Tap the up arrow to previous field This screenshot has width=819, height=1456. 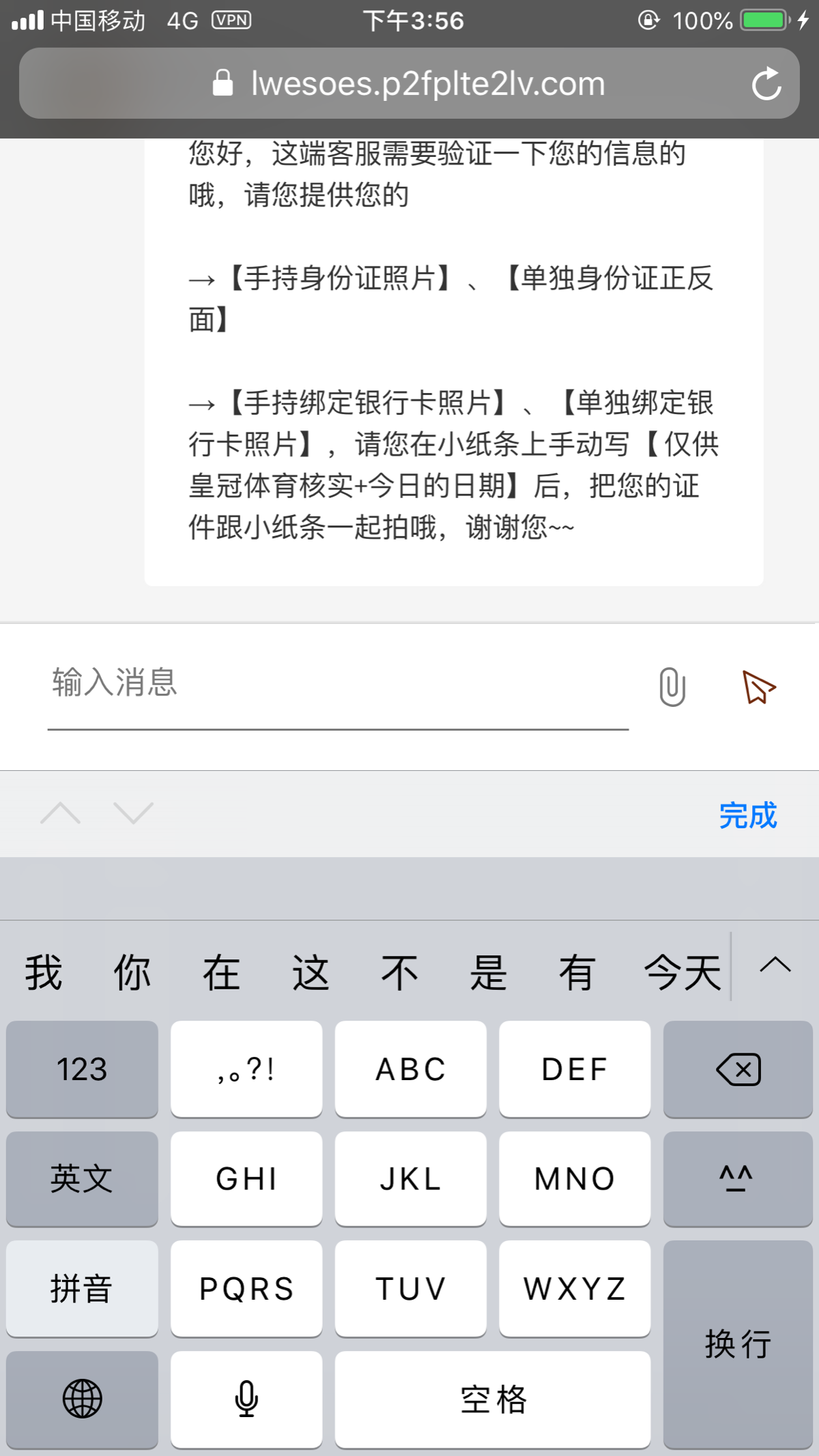point(61,814)
